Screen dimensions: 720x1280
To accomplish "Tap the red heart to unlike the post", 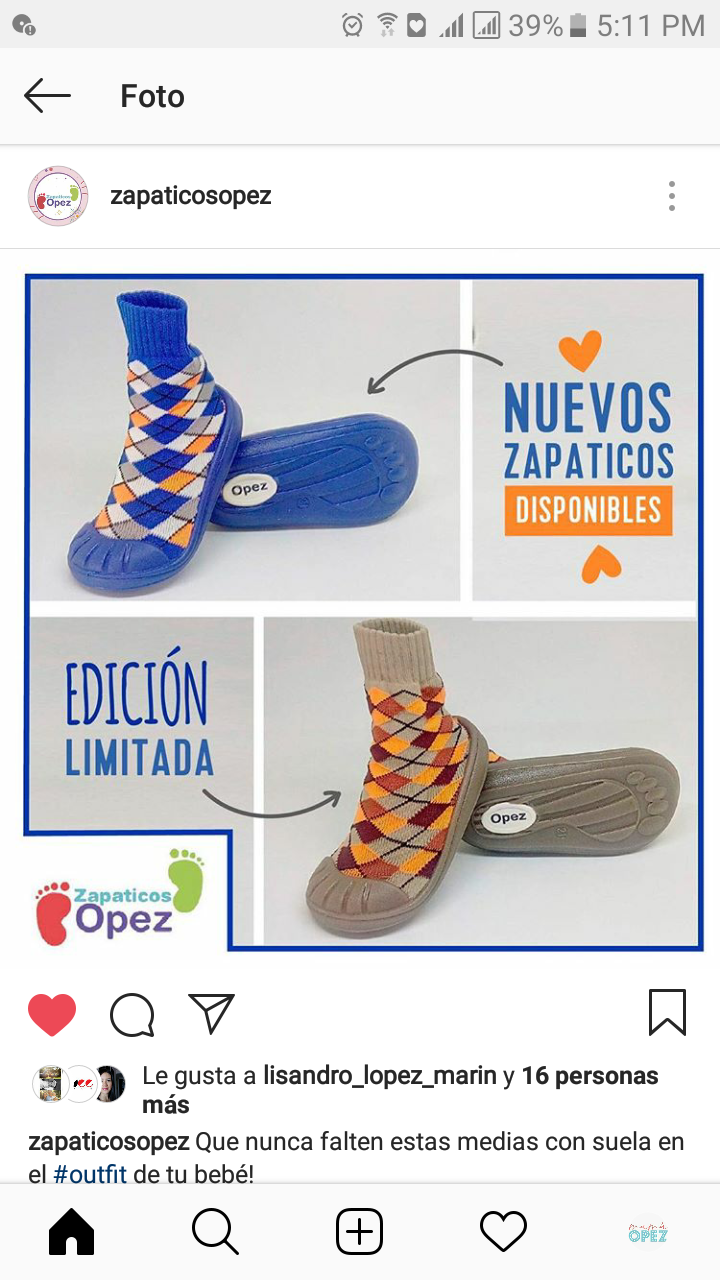I will (52, 1015).
